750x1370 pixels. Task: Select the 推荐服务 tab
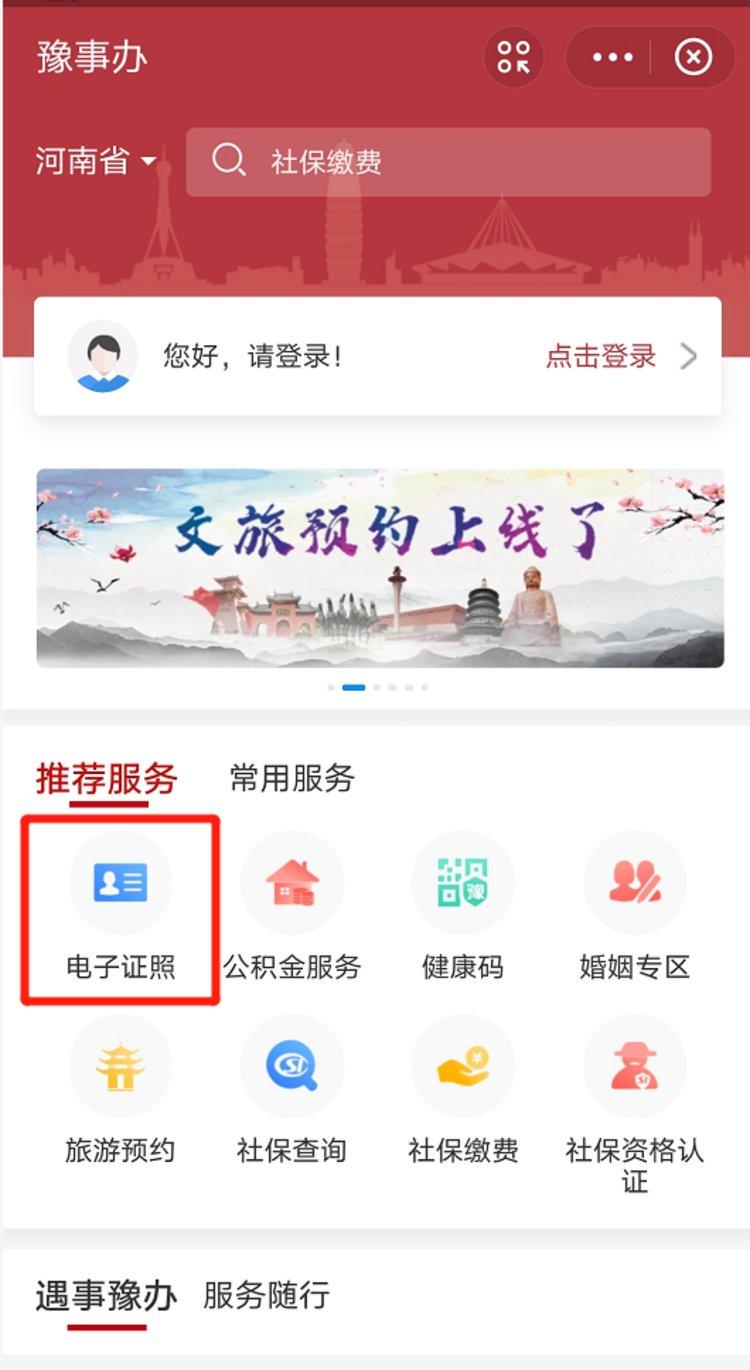tap(107, 778)
